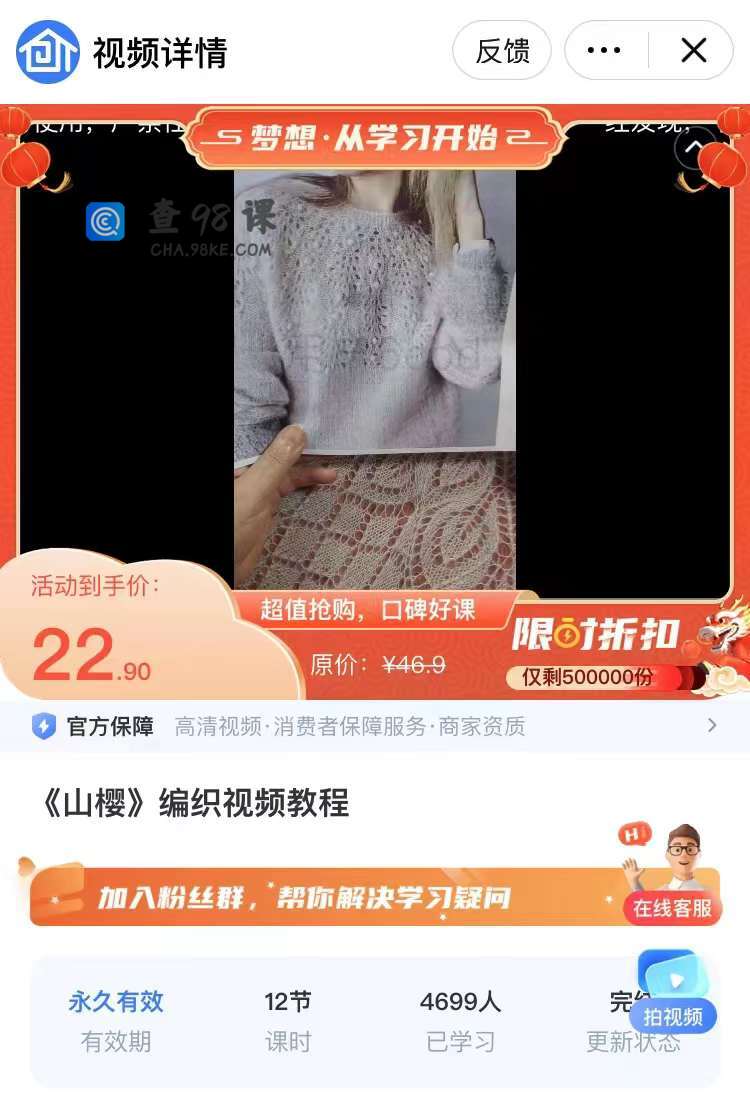Play the course preview video
750x1096 pixels.
coord(374,378)
